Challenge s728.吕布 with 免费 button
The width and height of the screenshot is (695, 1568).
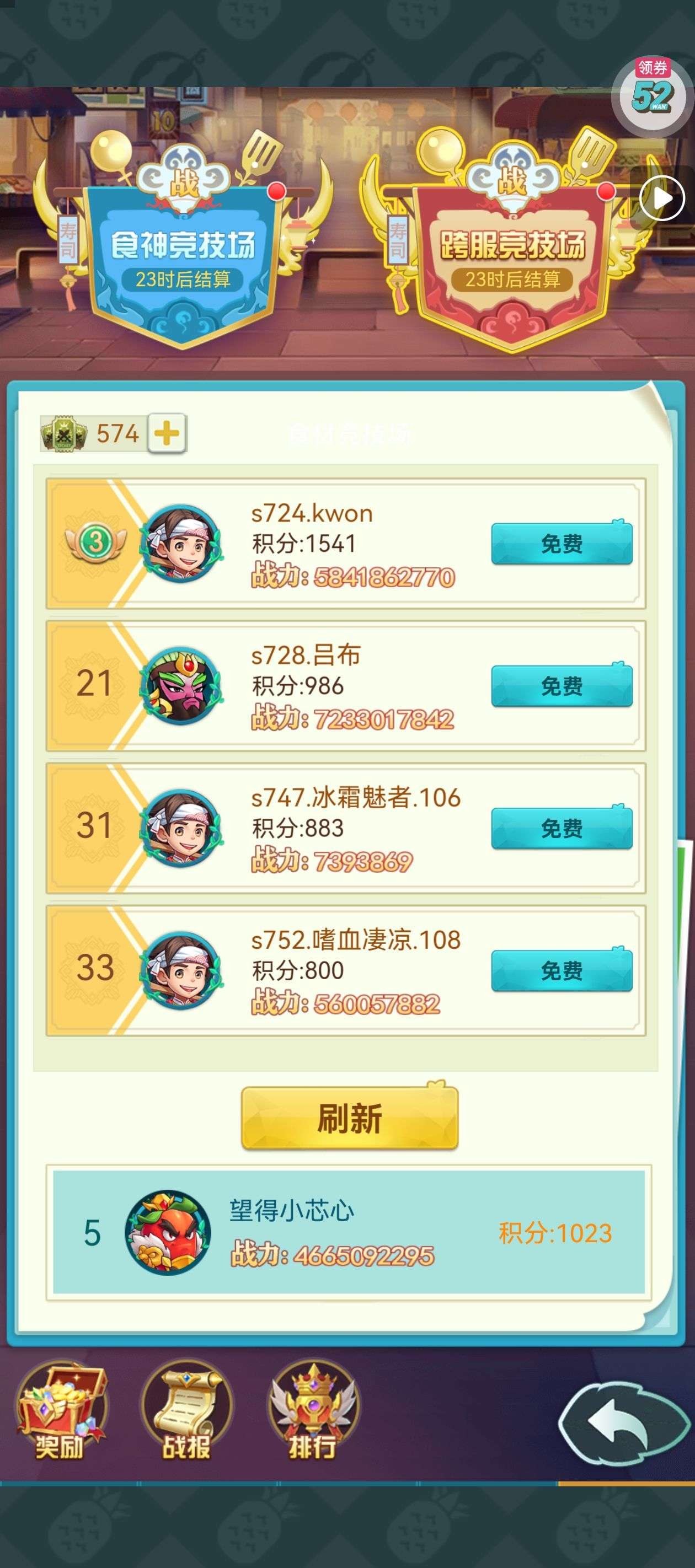click(x=561, y=685)
